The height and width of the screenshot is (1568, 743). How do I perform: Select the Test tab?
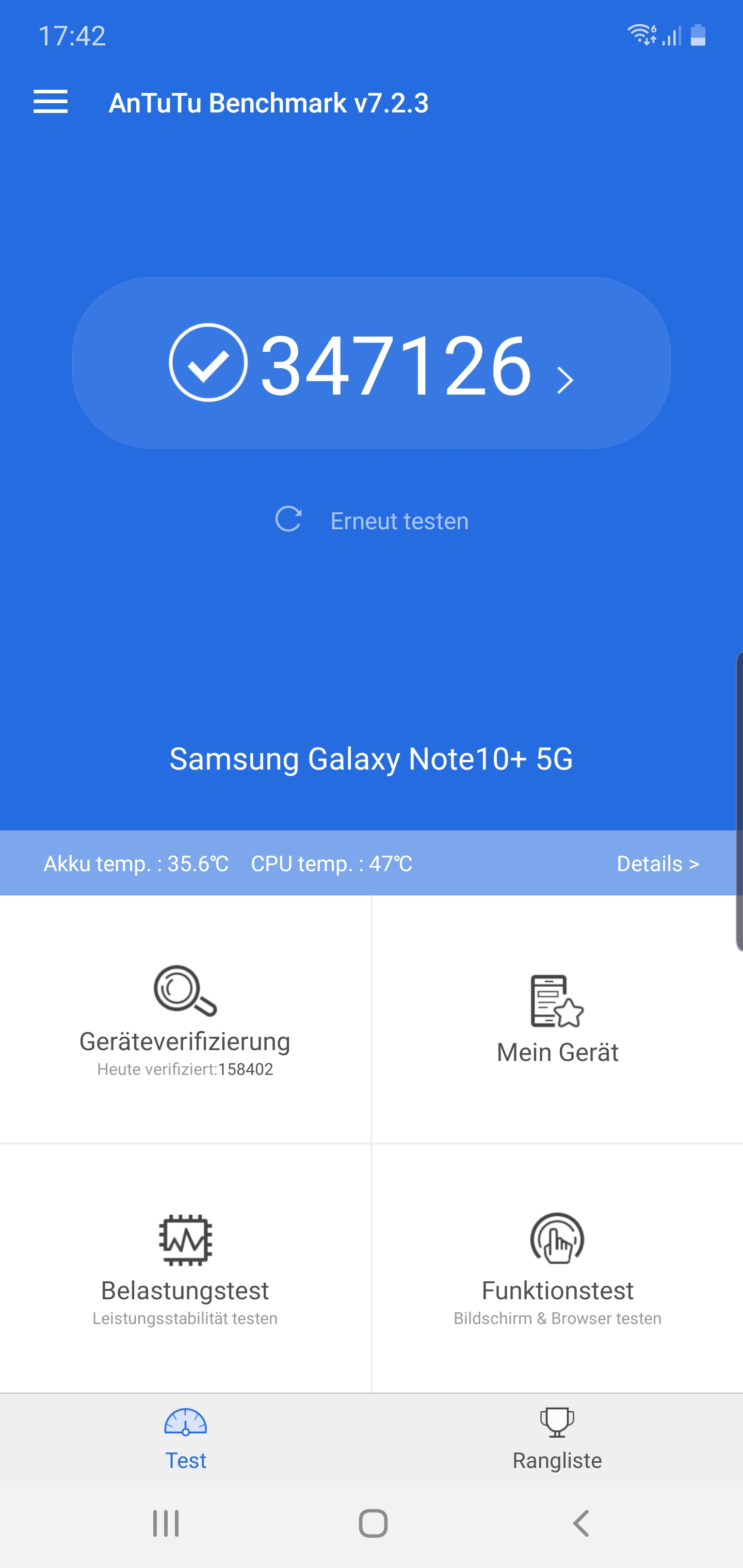[186, 1439]
